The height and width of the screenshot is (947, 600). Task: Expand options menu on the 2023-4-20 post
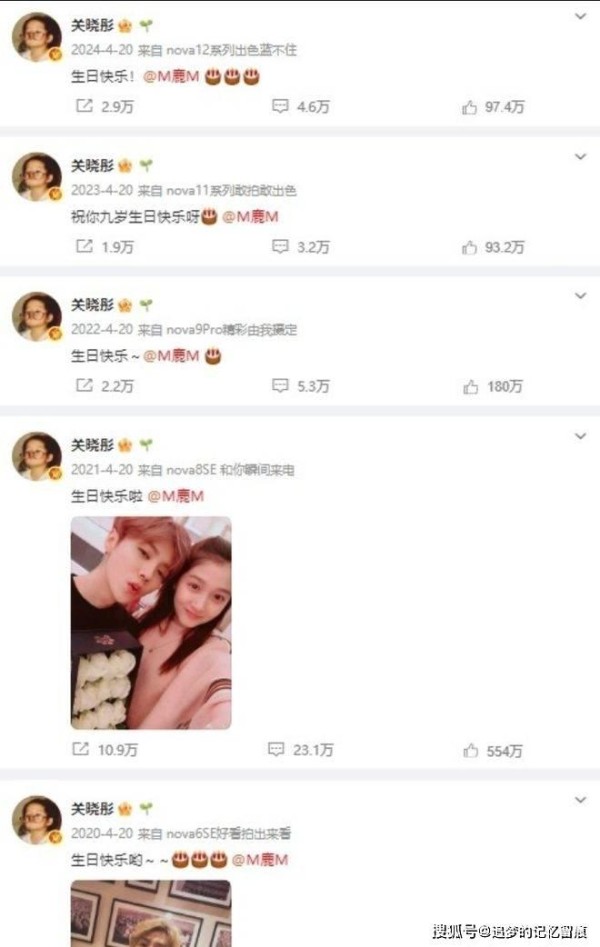[580, 158]
